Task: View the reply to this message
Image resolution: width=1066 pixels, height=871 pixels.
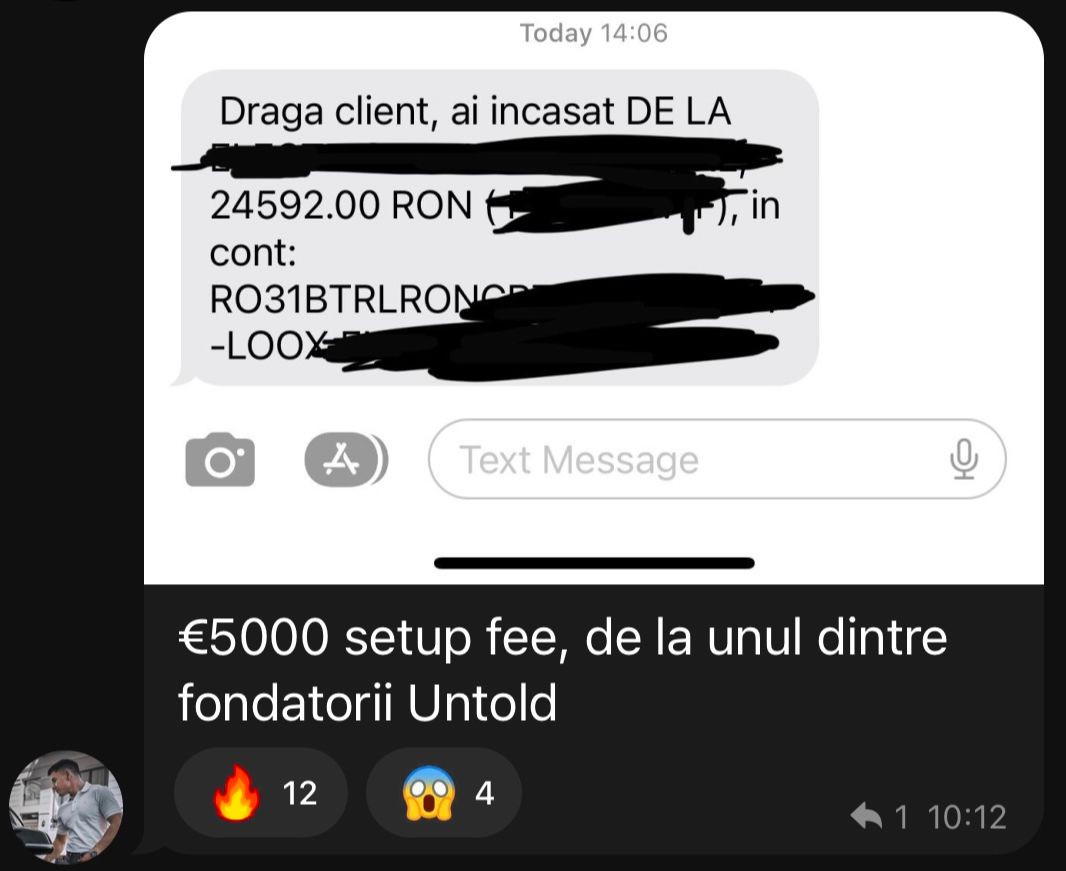Action: click(x=878, y=817)
